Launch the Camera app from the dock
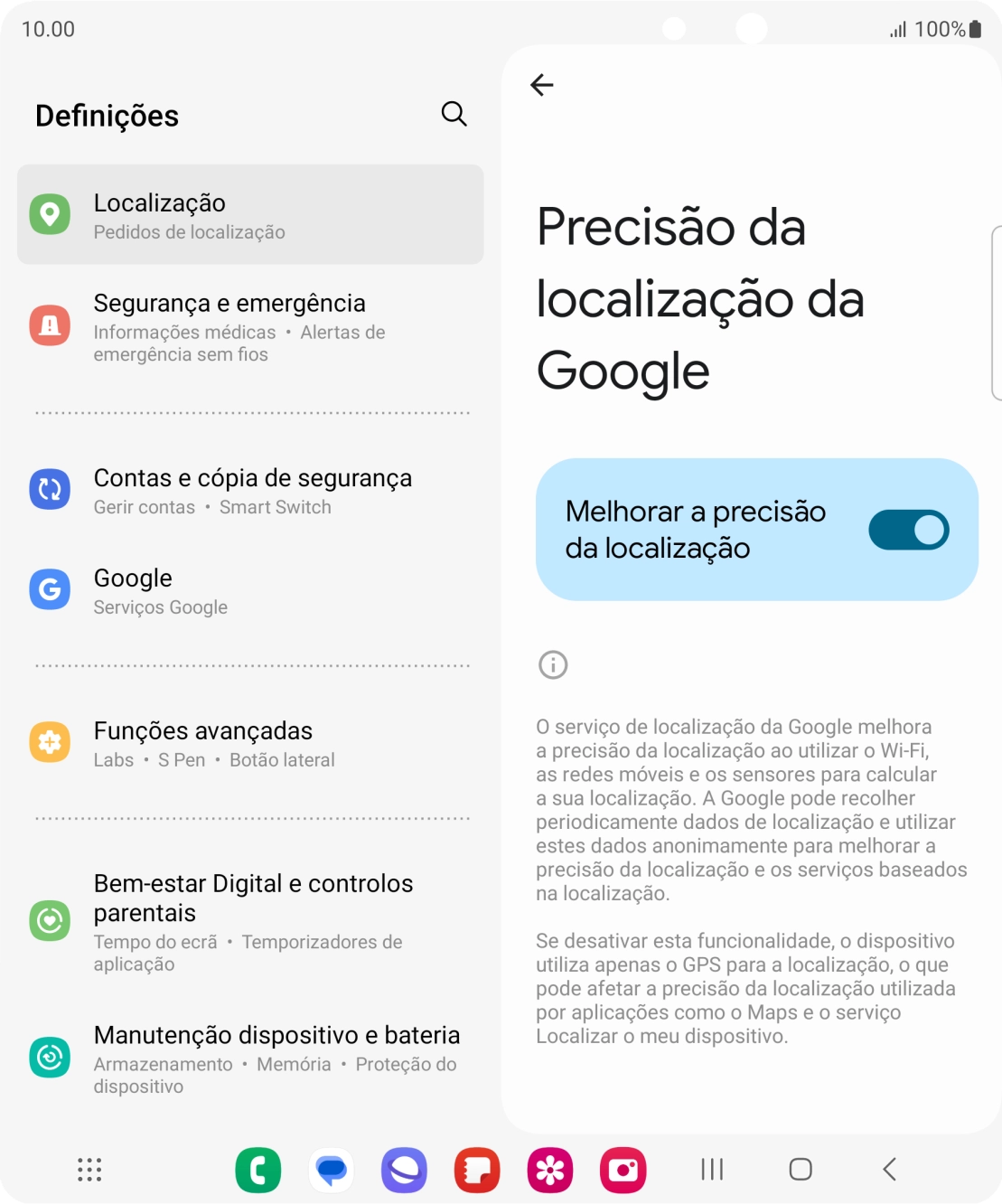The image size is (1002, 1204). (623, 1171)
